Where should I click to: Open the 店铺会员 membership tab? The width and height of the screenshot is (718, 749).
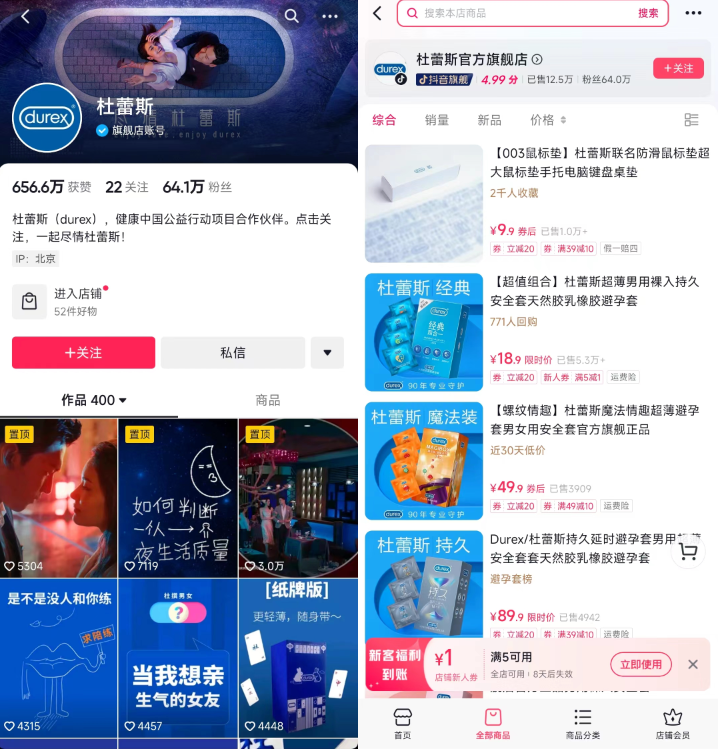point(672,723)
